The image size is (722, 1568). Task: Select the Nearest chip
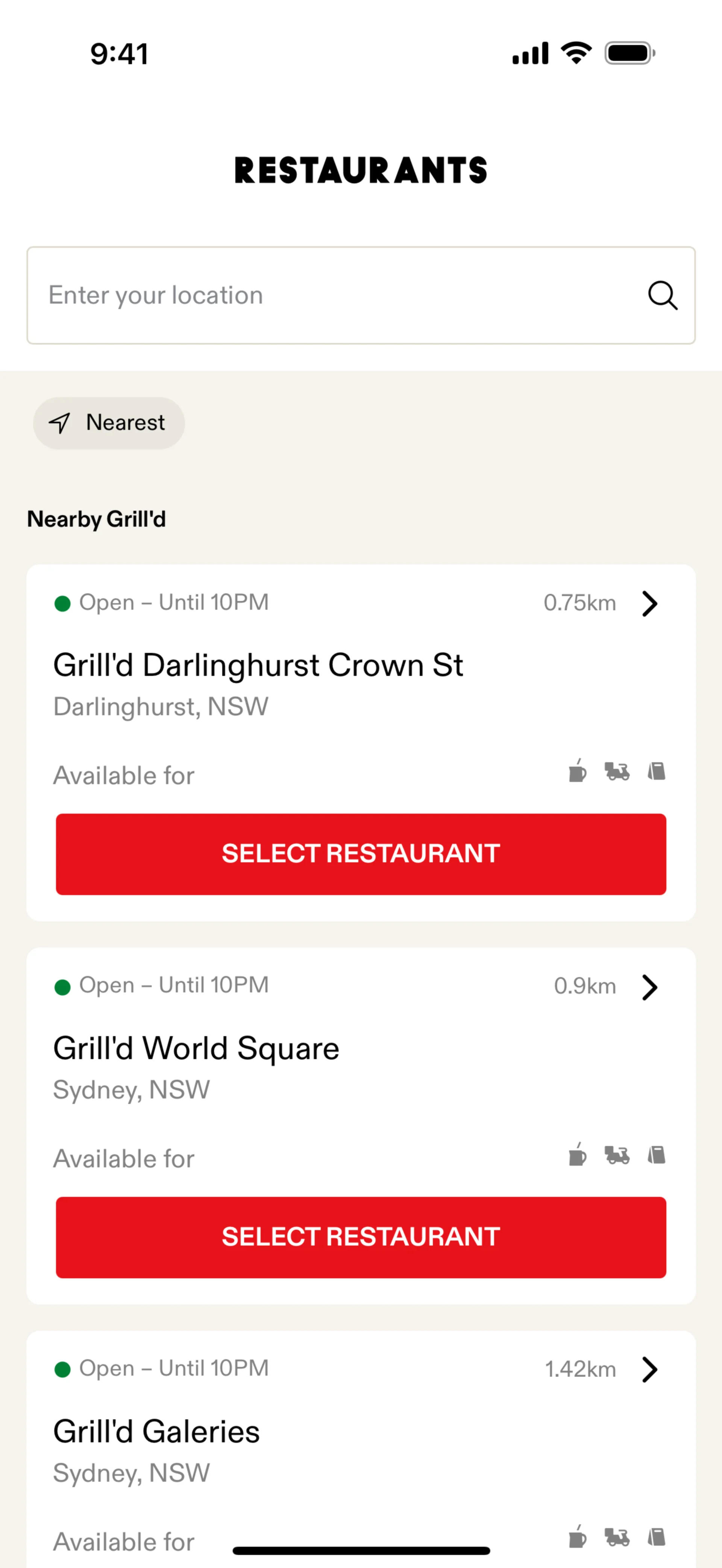click(109, 423)
